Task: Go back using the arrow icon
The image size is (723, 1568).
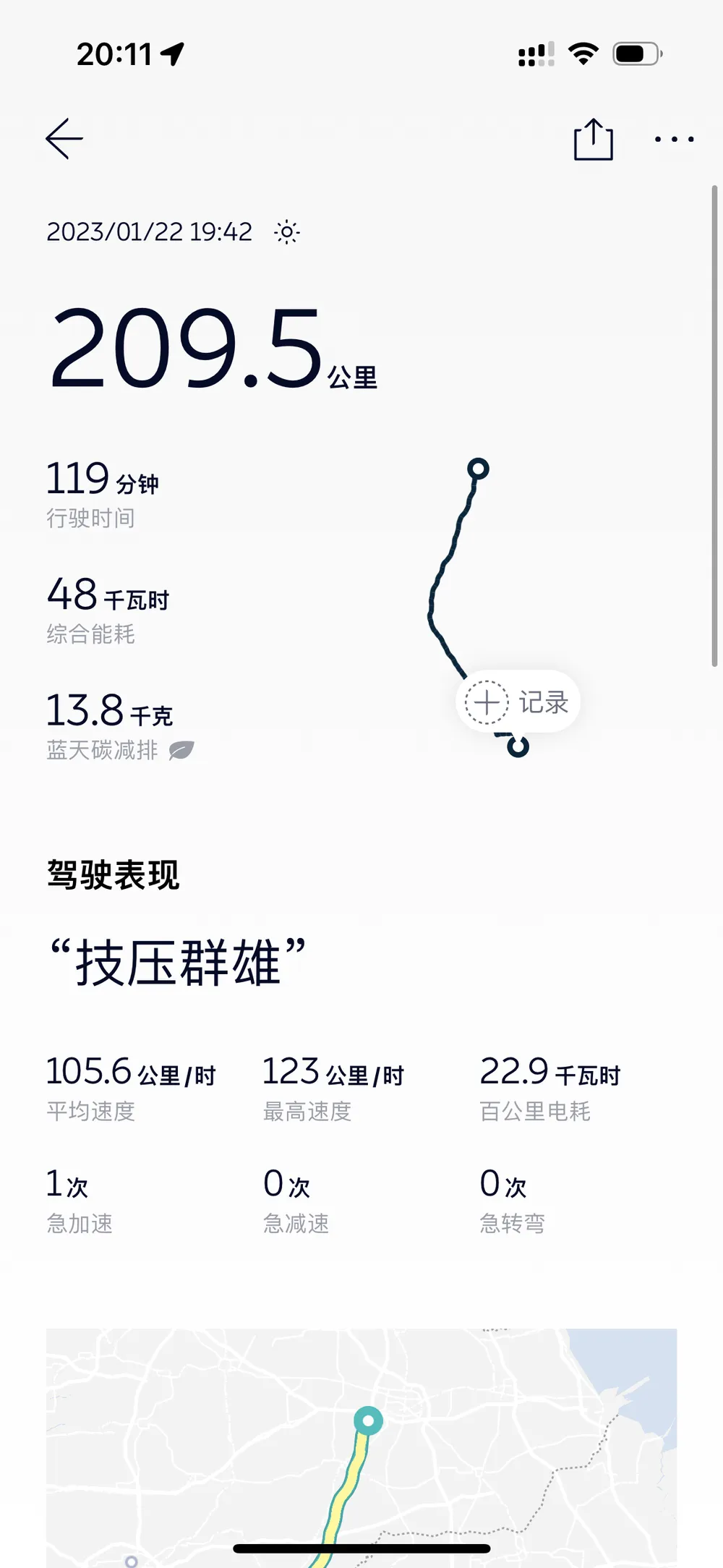Action: pos(64,138)
